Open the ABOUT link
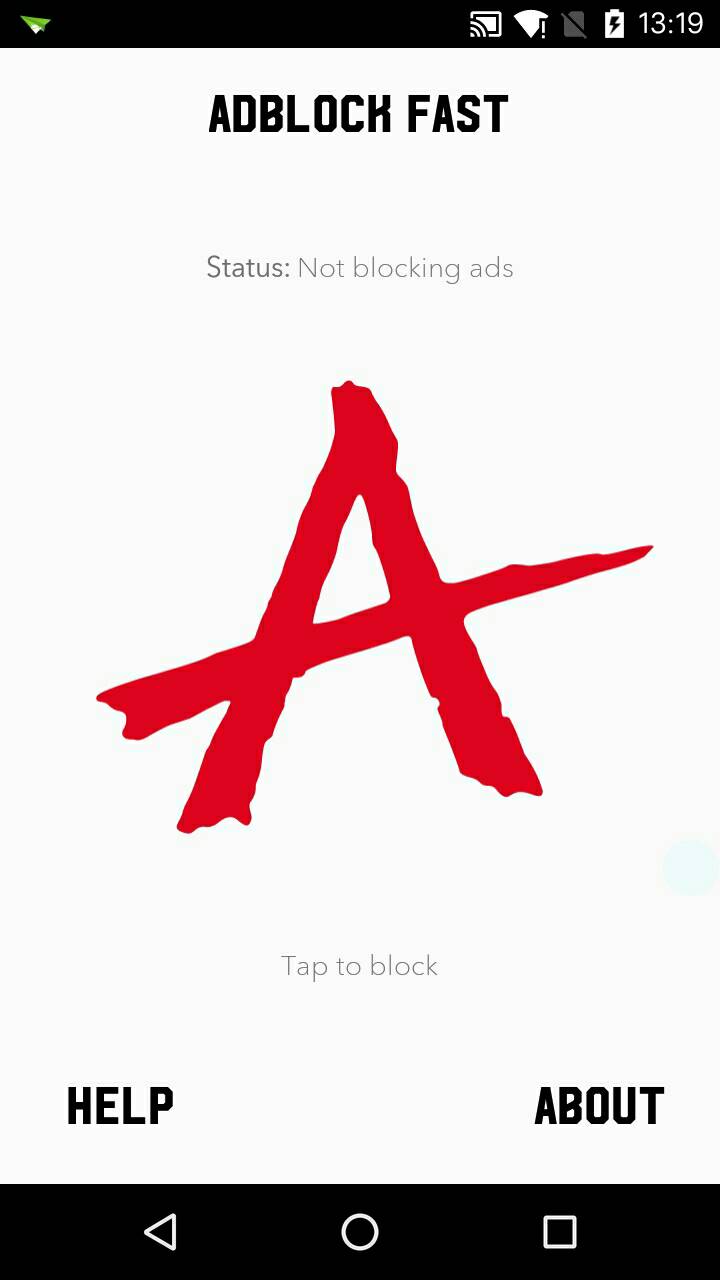Viewport: 720px width, 1280px height. pos(600,1105)
